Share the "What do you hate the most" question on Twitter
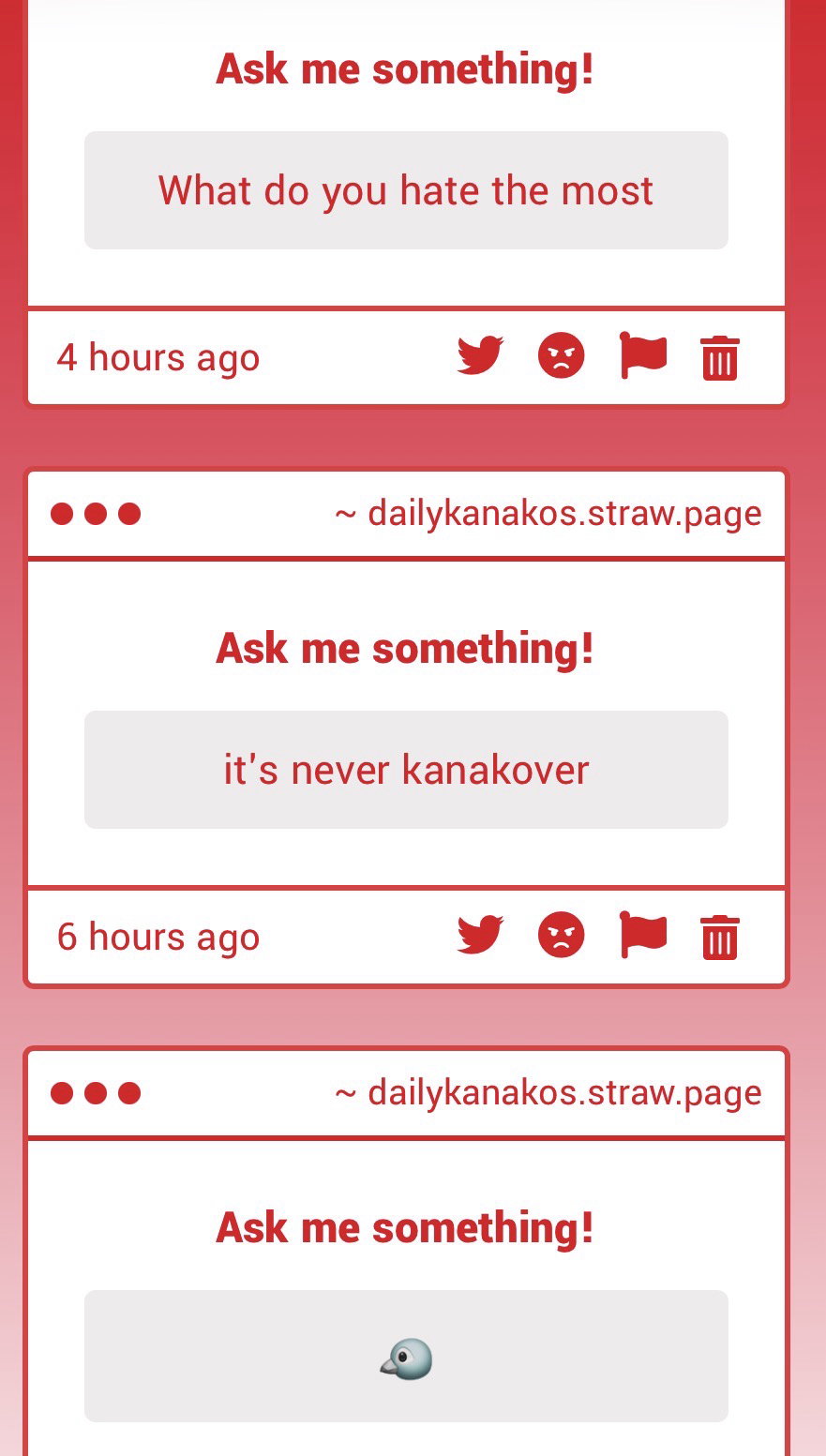This screenshot has width=826, height=1456. (480, 356)
